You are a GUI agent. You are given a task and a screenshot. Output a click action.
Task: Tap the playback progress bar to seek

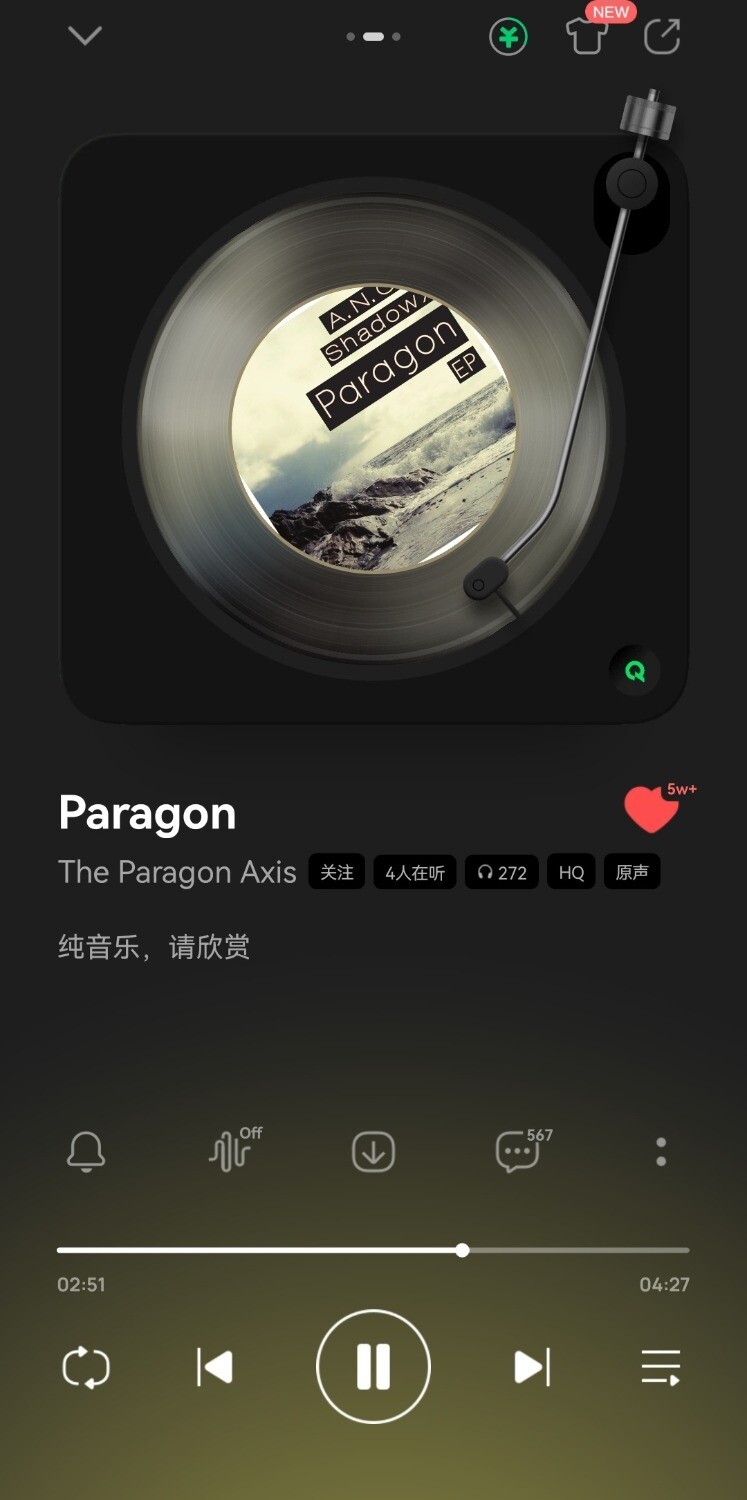click(x=372, y=1250)
